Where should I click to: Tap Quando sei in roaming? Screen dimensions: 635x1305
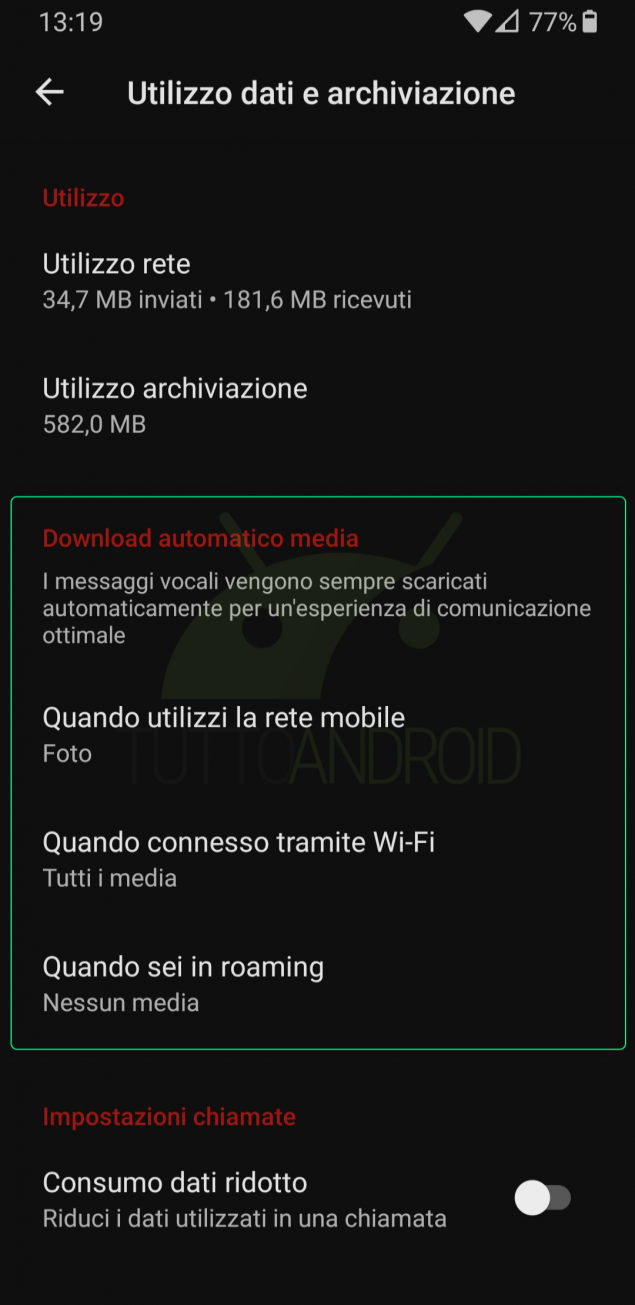point(317,984)
